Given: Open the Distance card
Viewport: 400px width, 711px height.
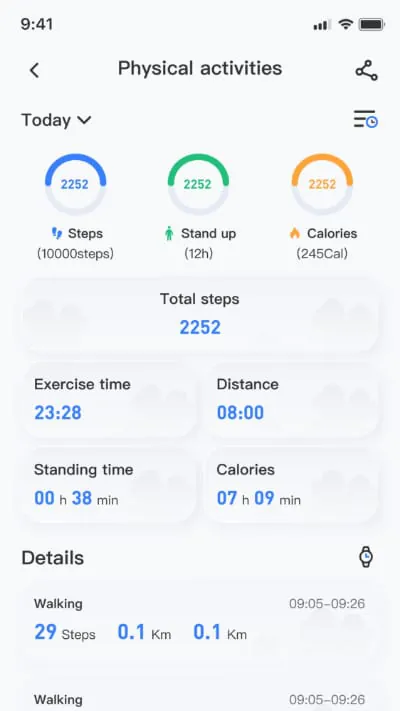Looking at the screenshot, I should click(x=292, y=399).
